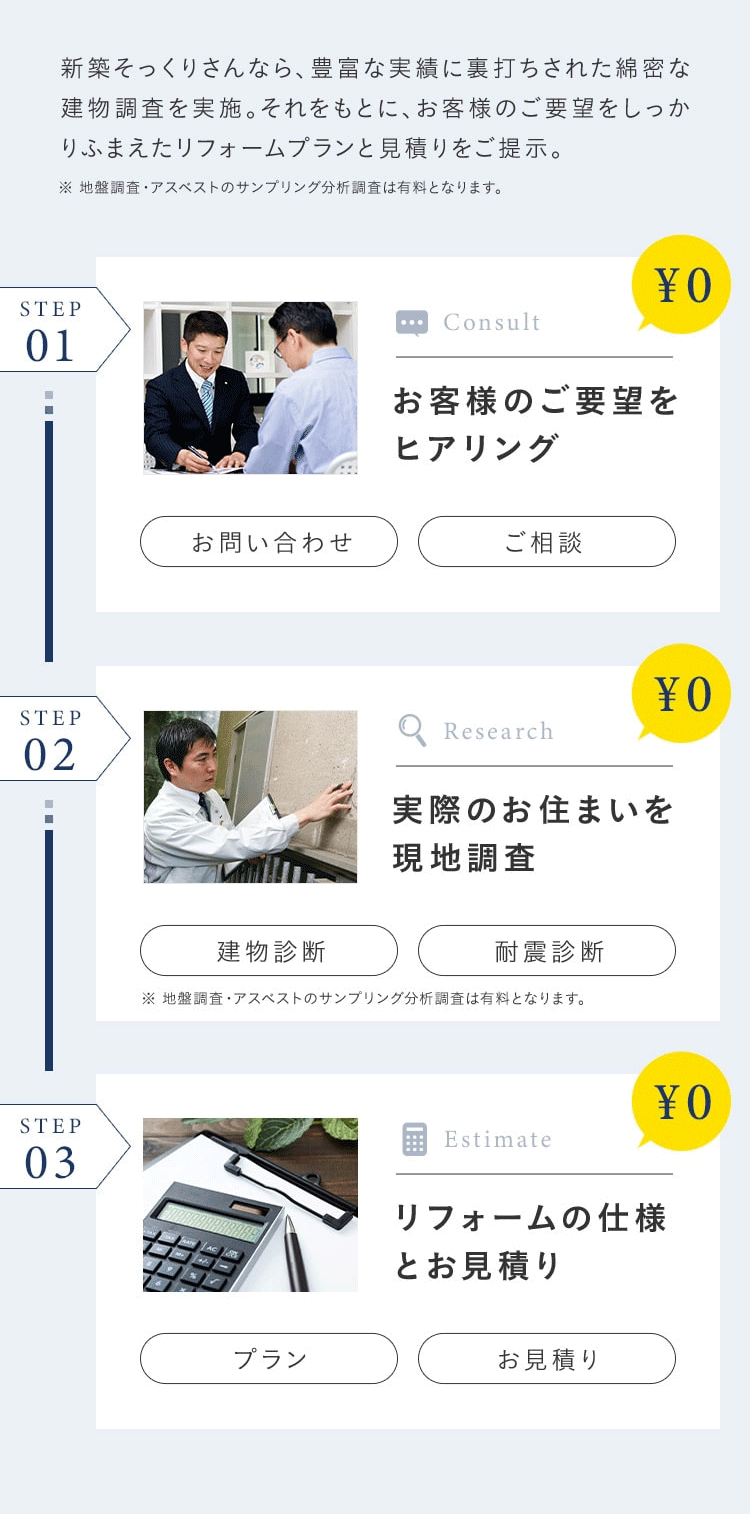This screenshot has height=1514, width=750.
Task: Select the Research magnifying glass icon
Action: point(411,730)
